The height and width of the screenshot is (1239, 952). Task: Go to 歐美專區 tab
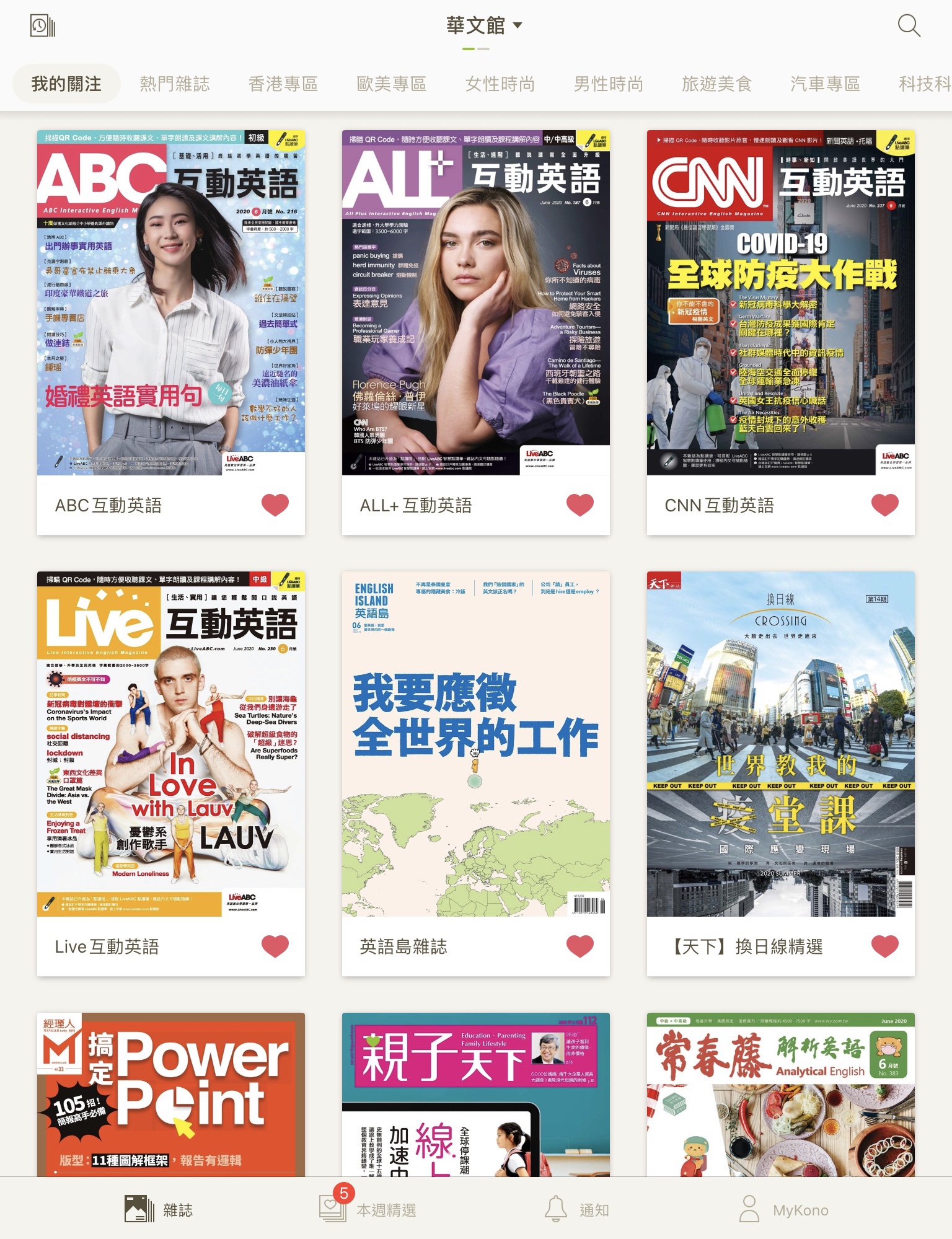click(x=391, y=84)
